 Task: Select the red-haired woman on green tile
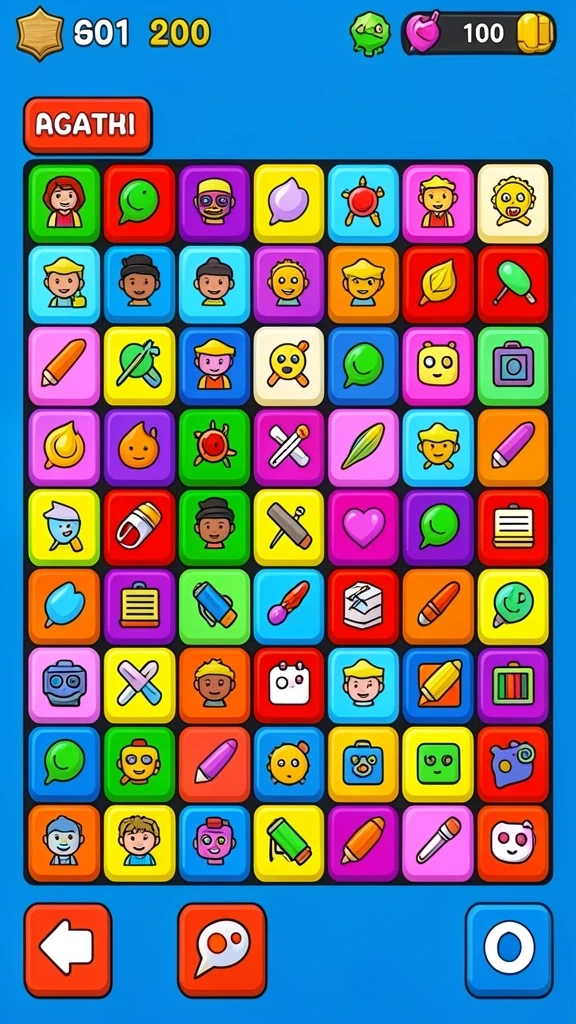coord(64,203)
